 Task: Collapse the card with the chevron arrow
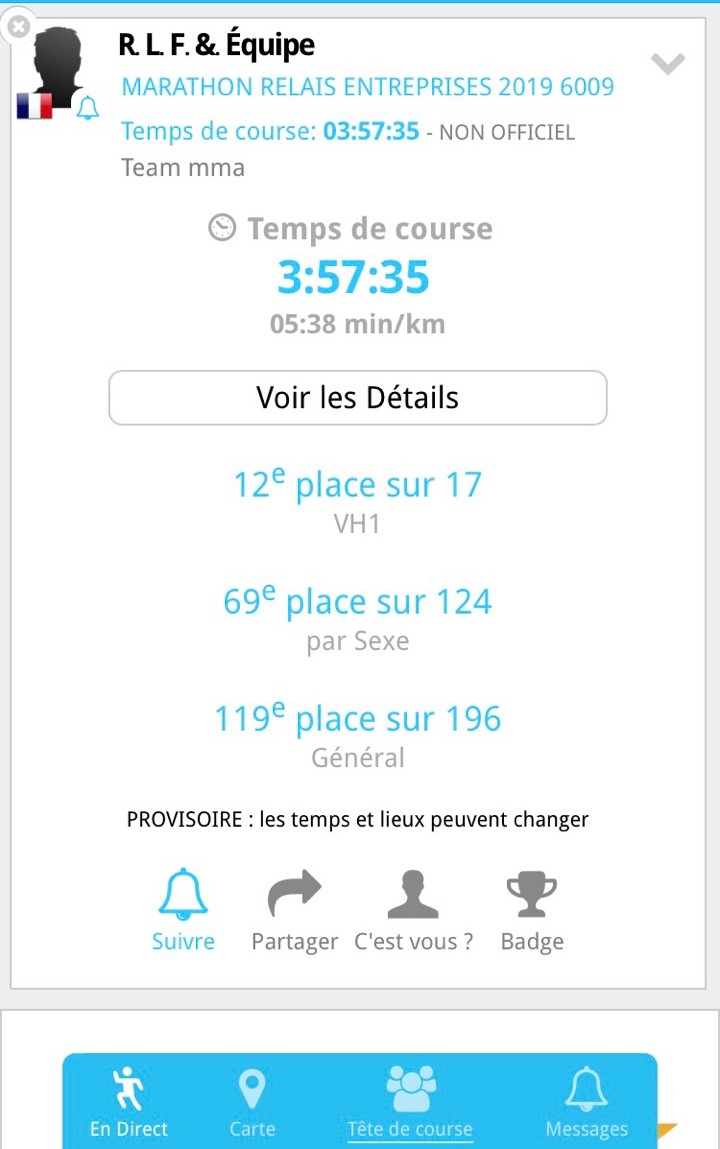[667, 64]
